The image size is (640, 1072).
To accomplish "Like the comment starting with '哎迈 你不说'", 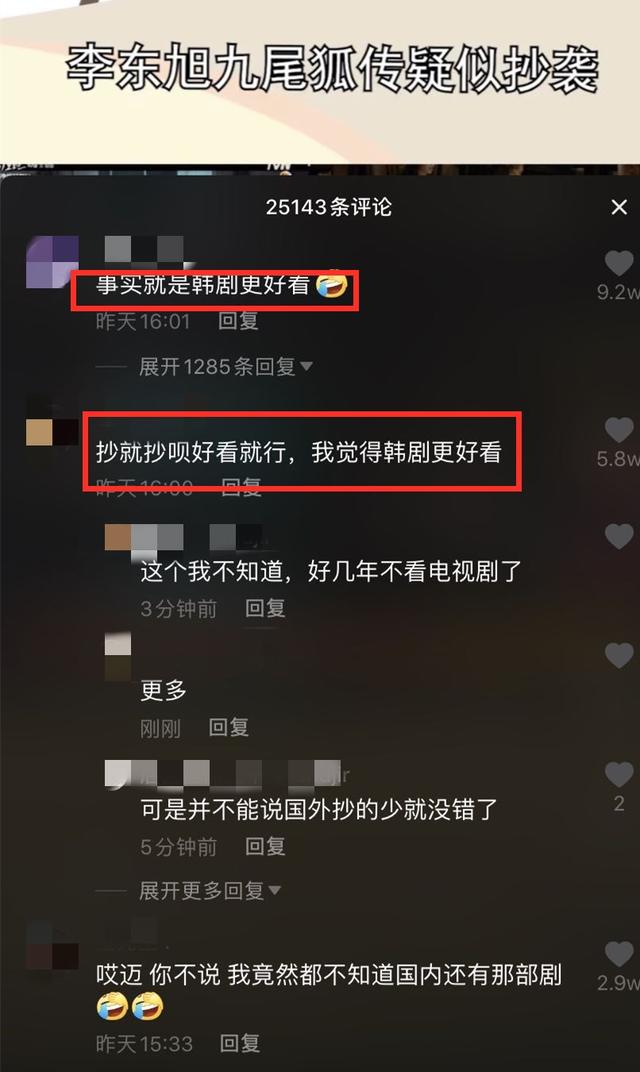I will point(619,953).
